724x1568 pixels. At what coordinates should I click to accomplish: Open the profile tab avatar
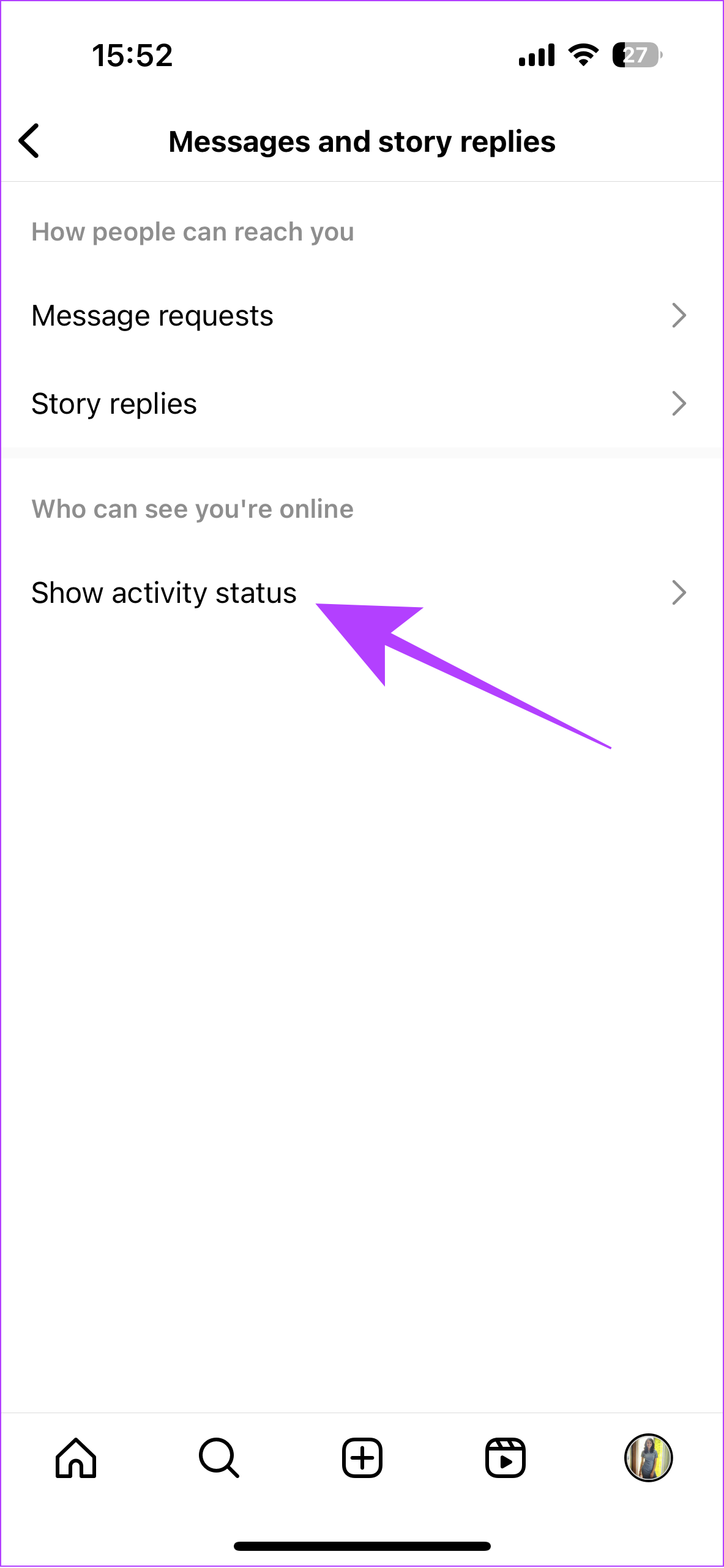[x=649, y=1458]
